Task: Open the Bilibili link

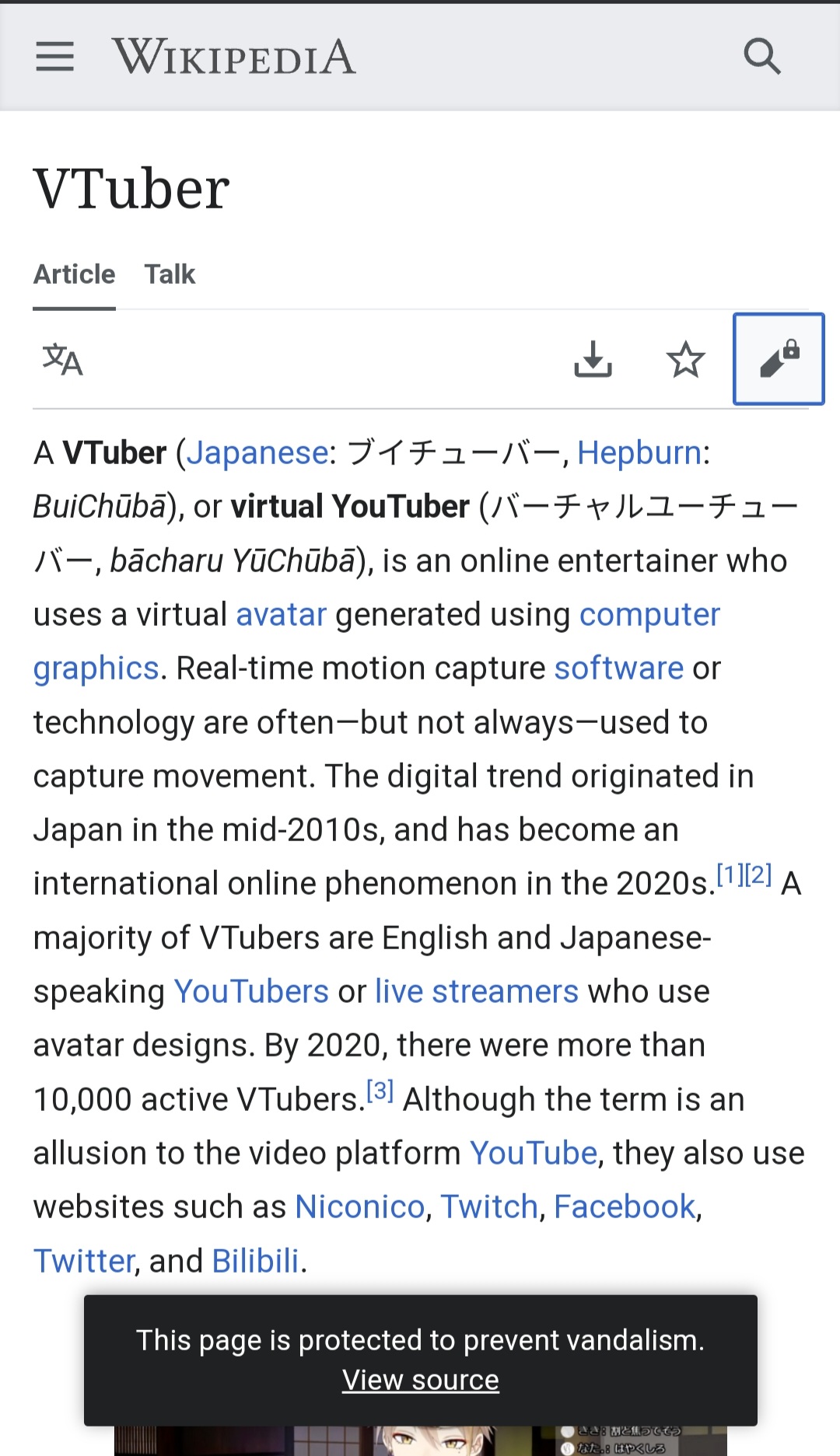Action: tap(256, 1261)
